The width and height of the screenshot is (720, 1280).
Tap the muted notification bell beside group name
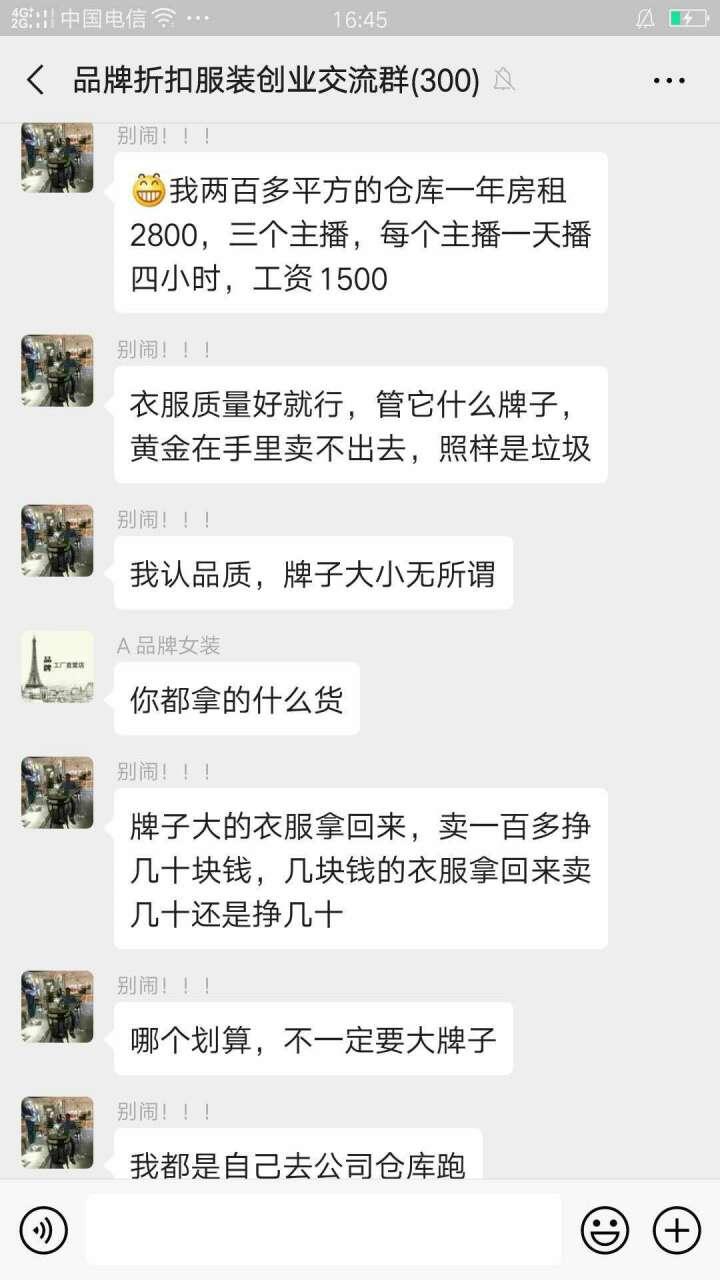pyautogui.click(x=504, y=78)
